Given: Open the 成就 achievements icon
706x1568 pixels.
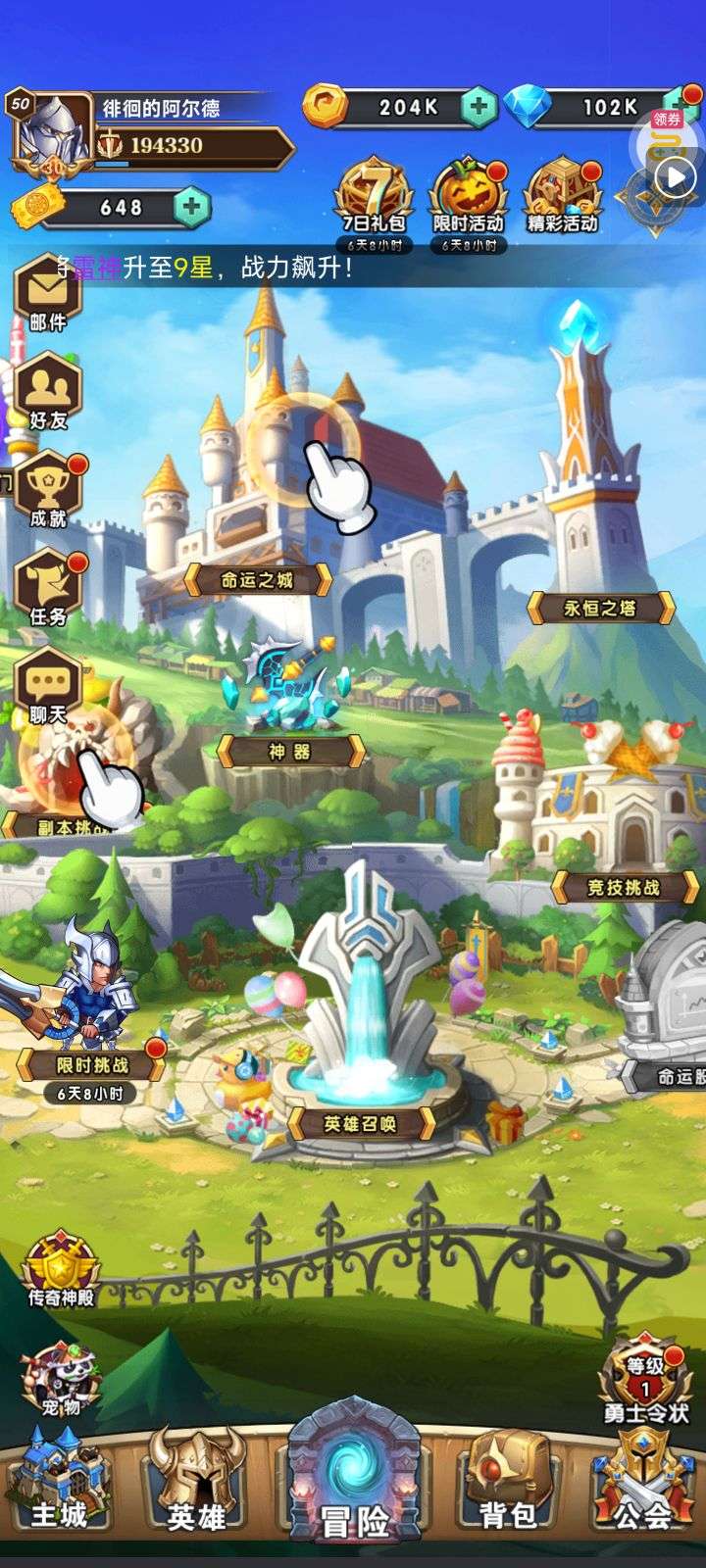Looking at the screenshot, I should pyautogui.click(x=48, y=489).
